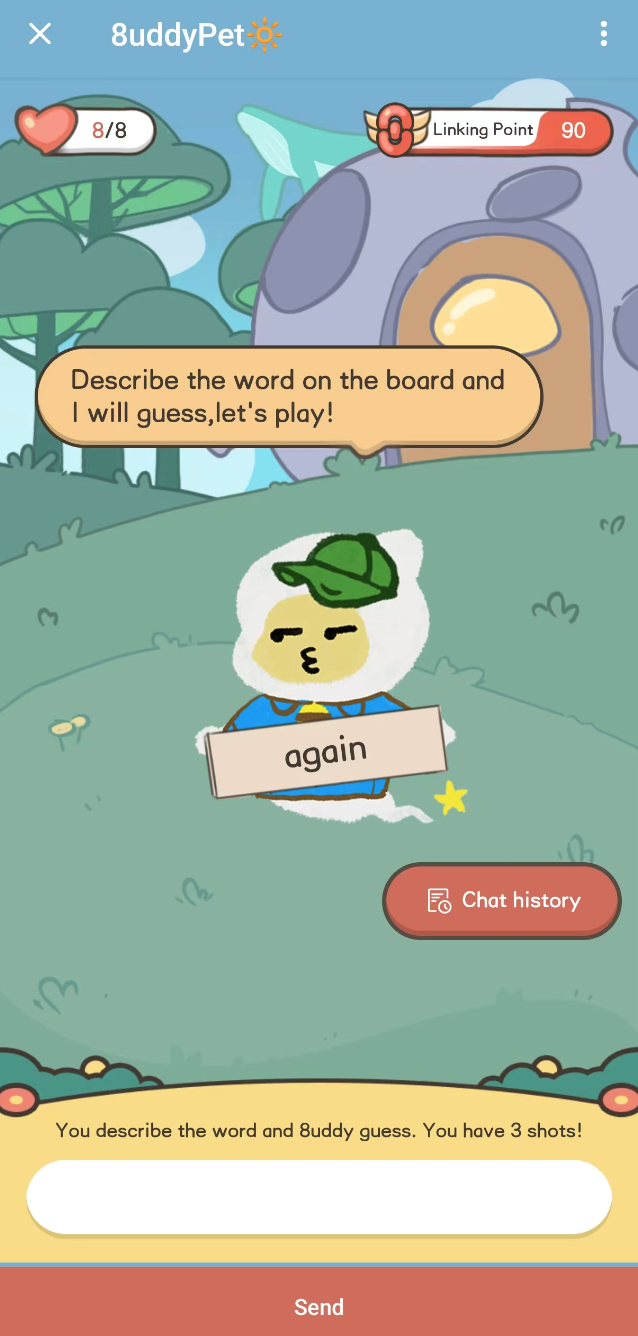Image resolution: width=638 pixels, height=1336 pixels.
Task: Tap the word description text field
Action: pos(319,1197)
